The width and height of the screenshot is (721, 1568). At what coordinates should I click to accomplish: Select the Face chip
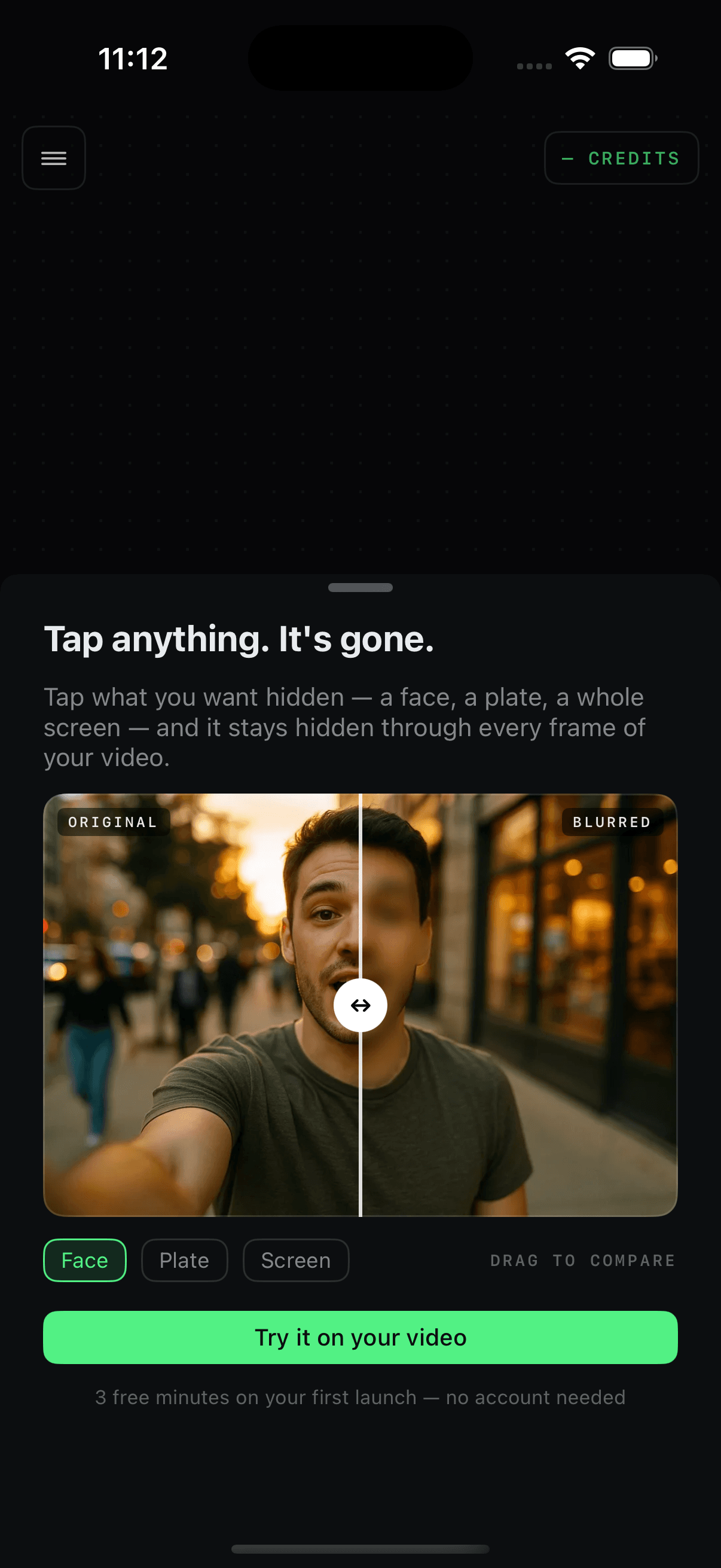[84, 1260]
